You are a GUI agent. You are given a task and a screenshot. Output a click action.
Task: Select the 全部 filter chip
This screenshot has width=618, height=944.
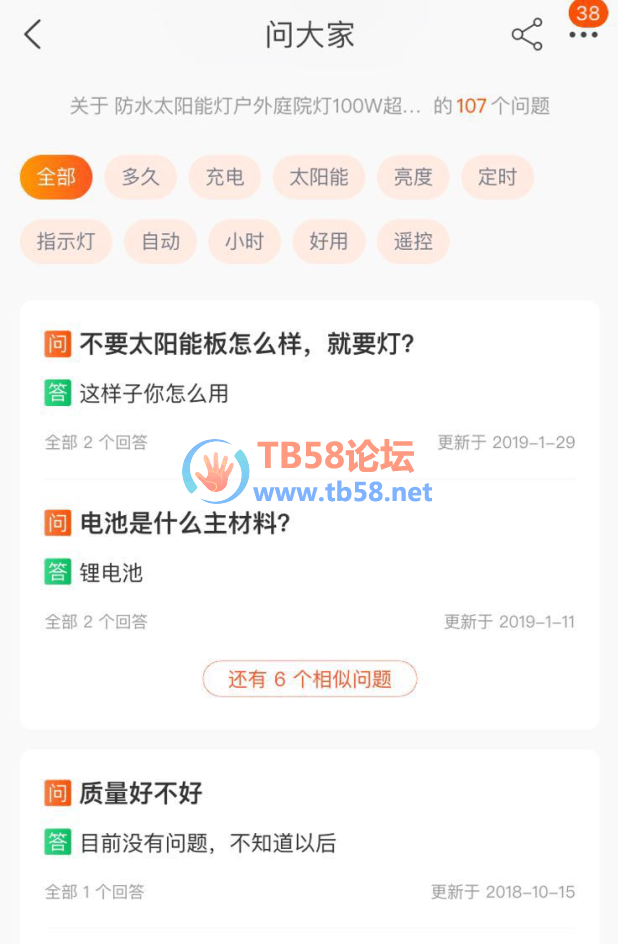point(56,178)
